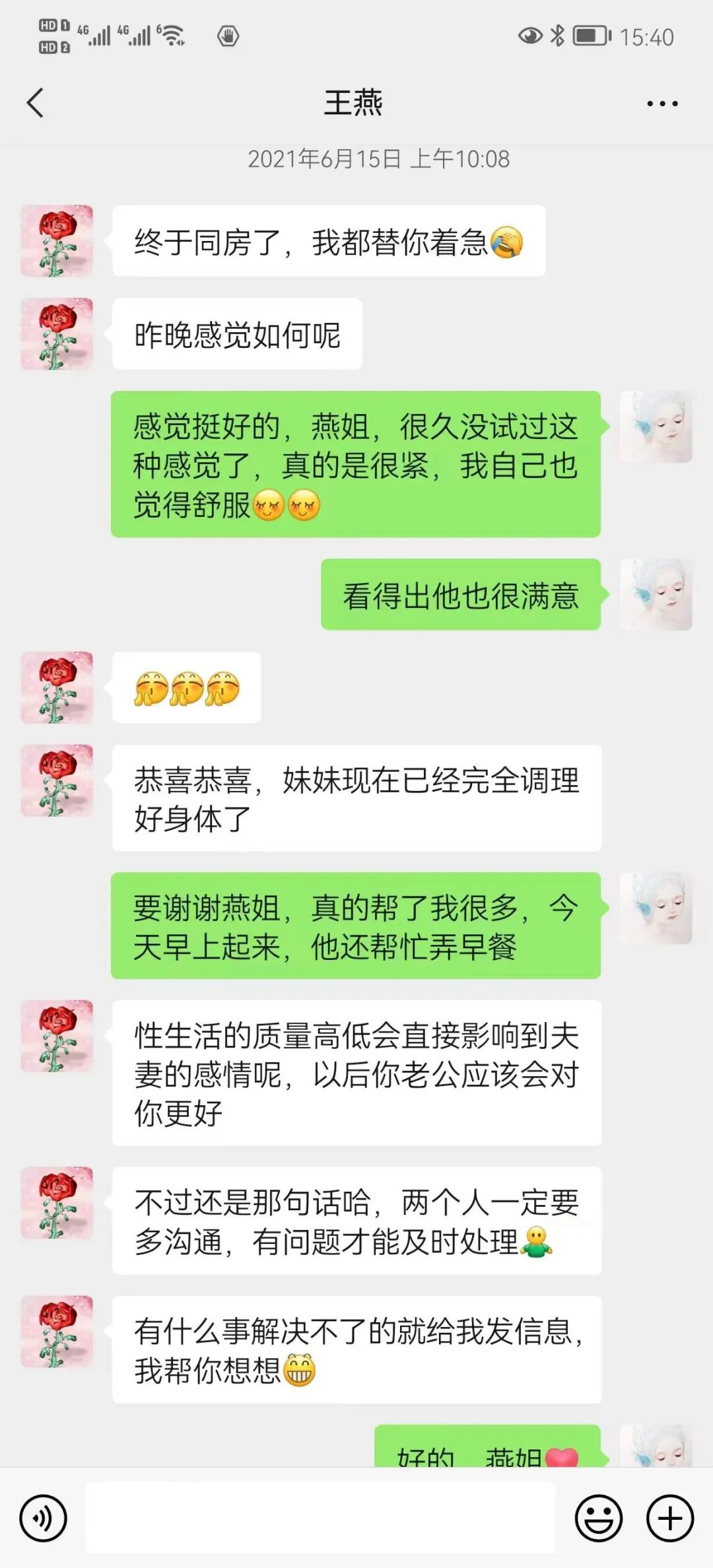Open own avatar beside 看得出他也很满意
This screenshot has width=713, height=1568.
(x=656, y=594)
